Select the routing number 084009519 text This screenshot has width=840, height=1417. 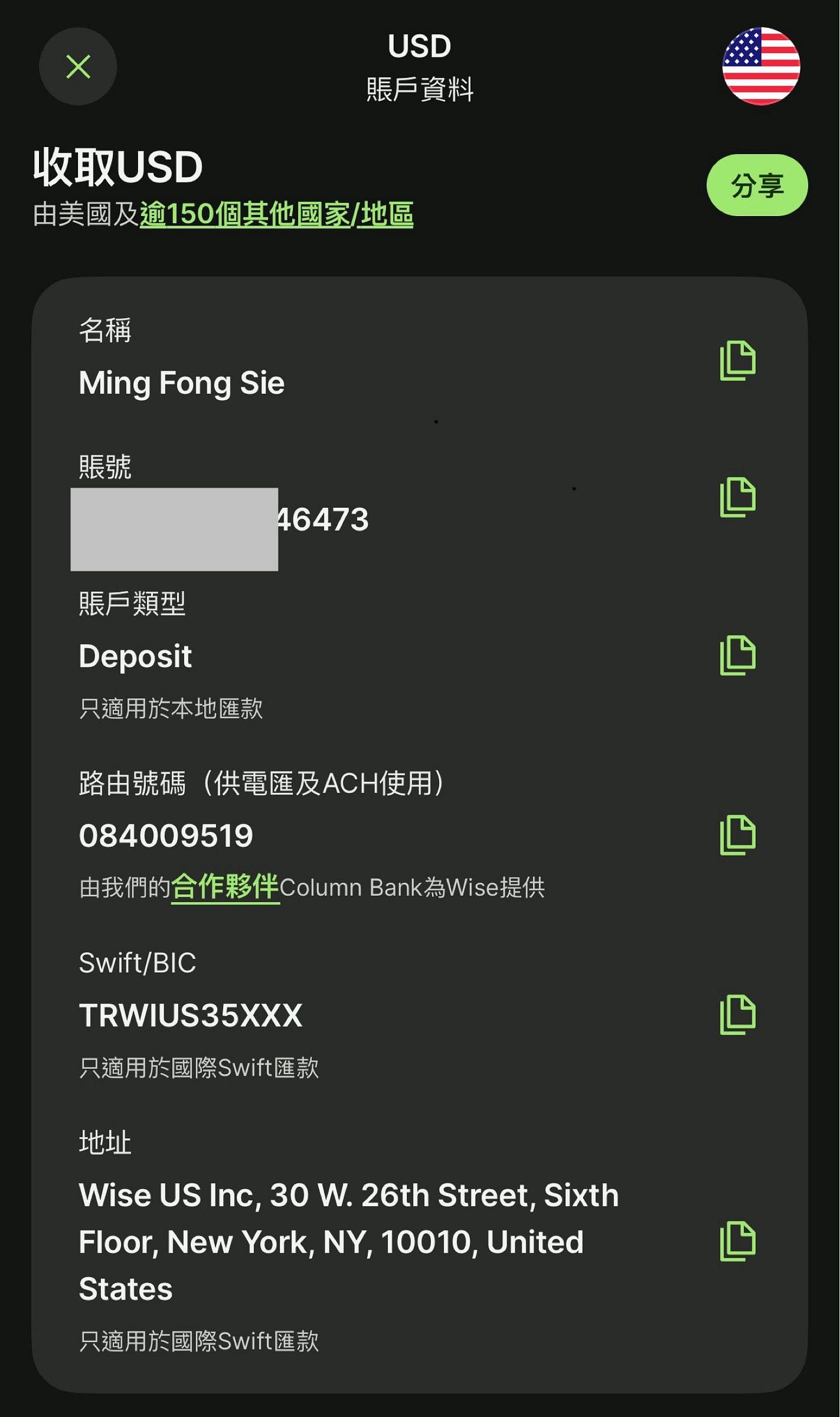[167, 834]
